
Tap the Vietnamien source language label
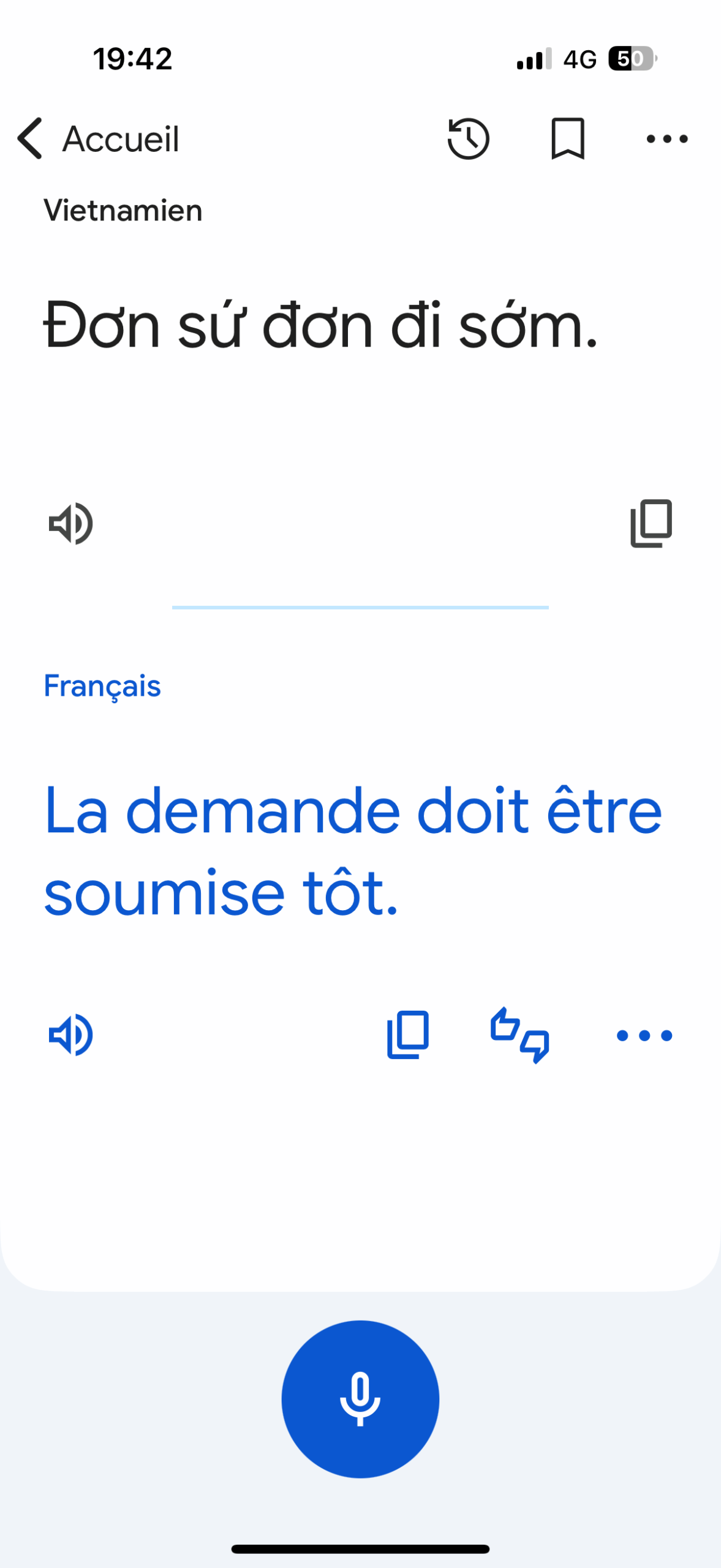coord(123,211)
